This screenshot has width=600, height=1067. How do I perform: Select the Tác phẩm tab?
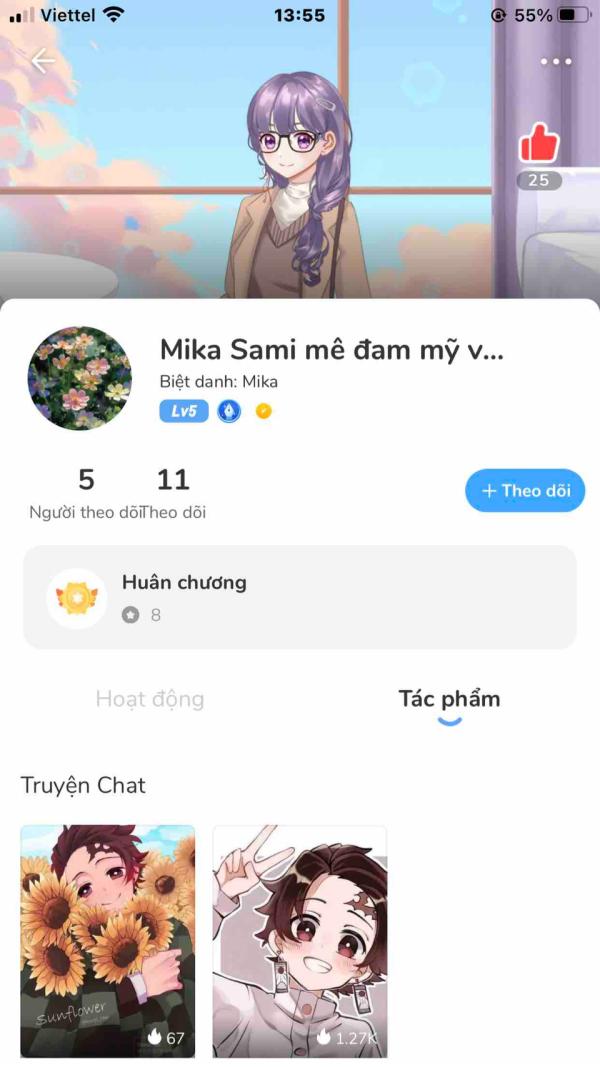449,699
